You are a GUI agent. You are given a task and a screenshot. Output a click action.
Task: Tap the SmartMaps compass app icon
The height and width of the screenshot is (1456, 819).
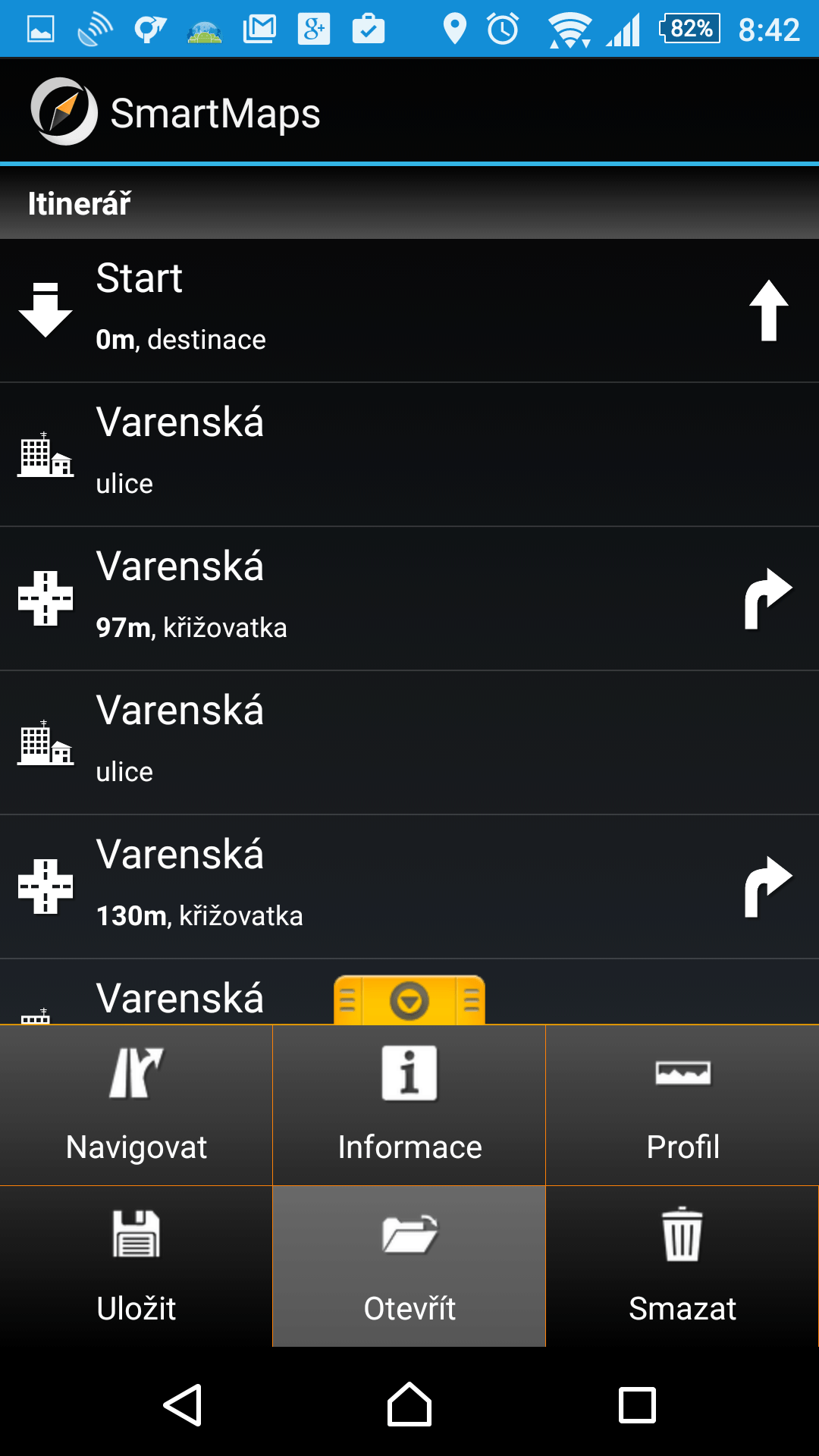(x=64, y=111)
